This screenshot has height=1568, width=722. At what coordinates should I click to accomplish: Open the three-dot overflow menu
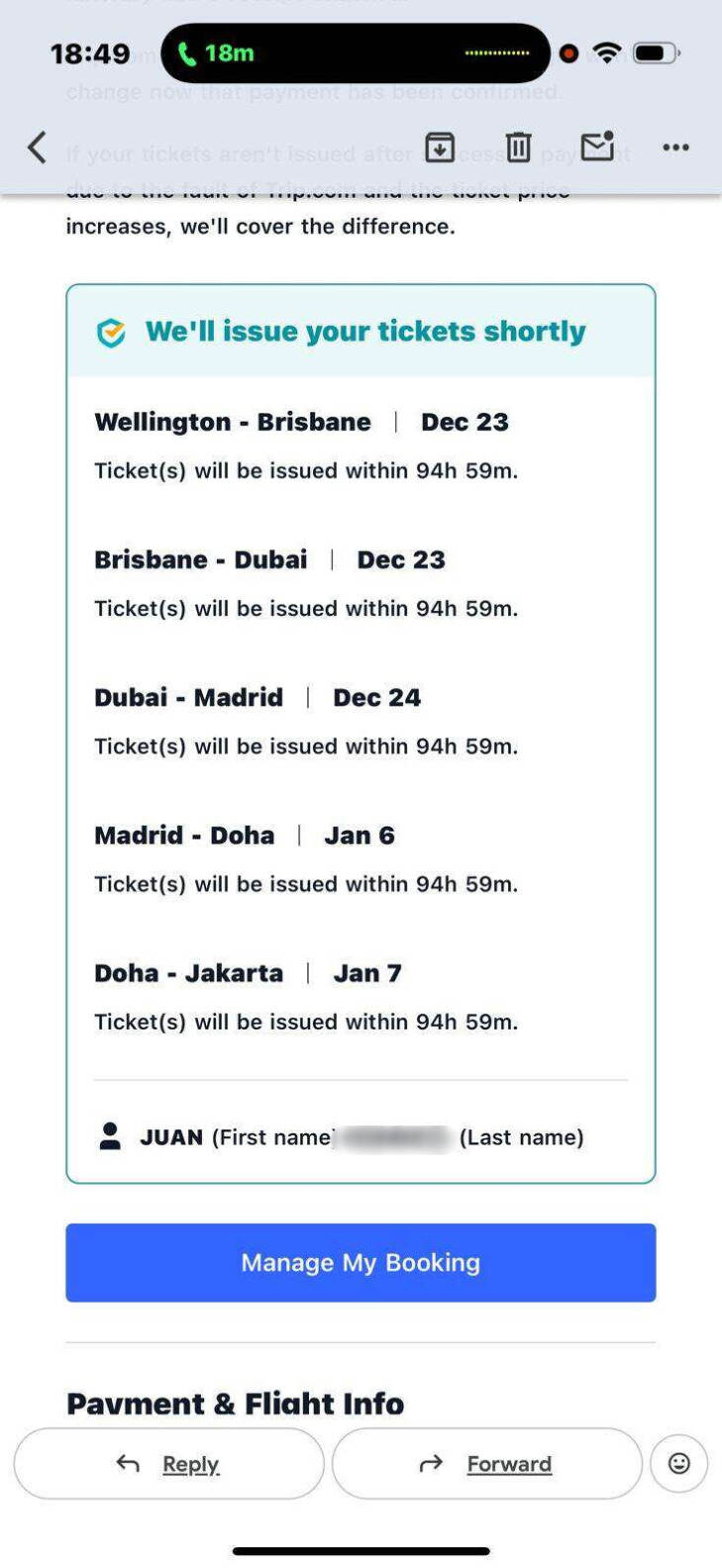(x=675, y=147)
